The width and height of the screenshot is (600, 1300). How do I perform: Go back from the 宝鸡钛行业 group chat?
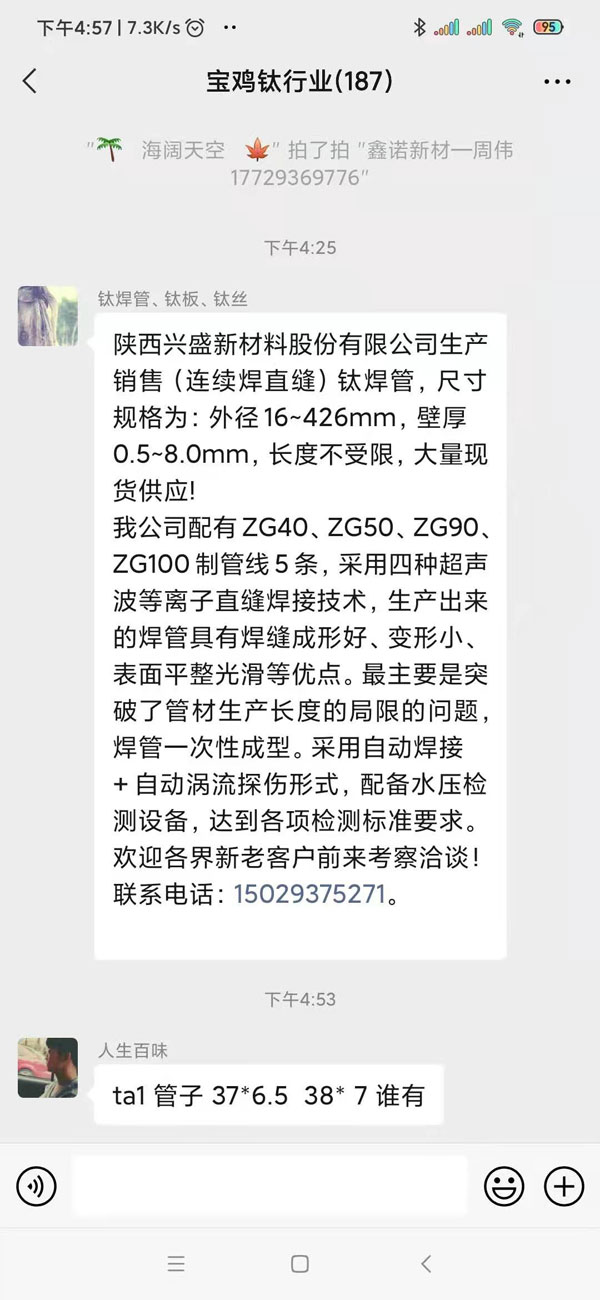[x=30, y=82]
